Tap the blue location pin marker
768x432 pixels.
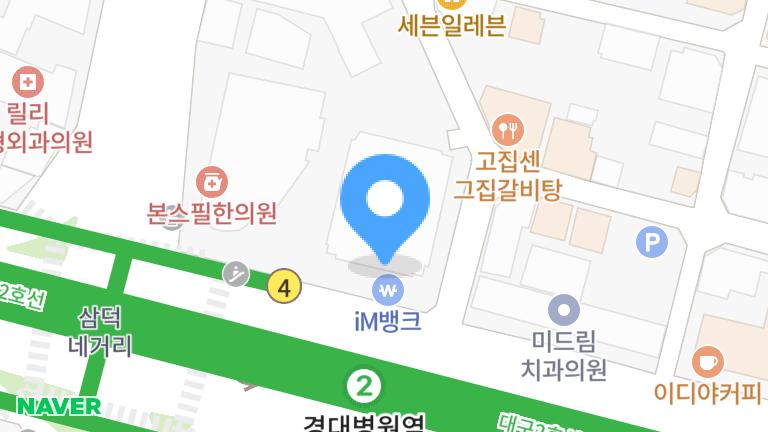point(384,201)
